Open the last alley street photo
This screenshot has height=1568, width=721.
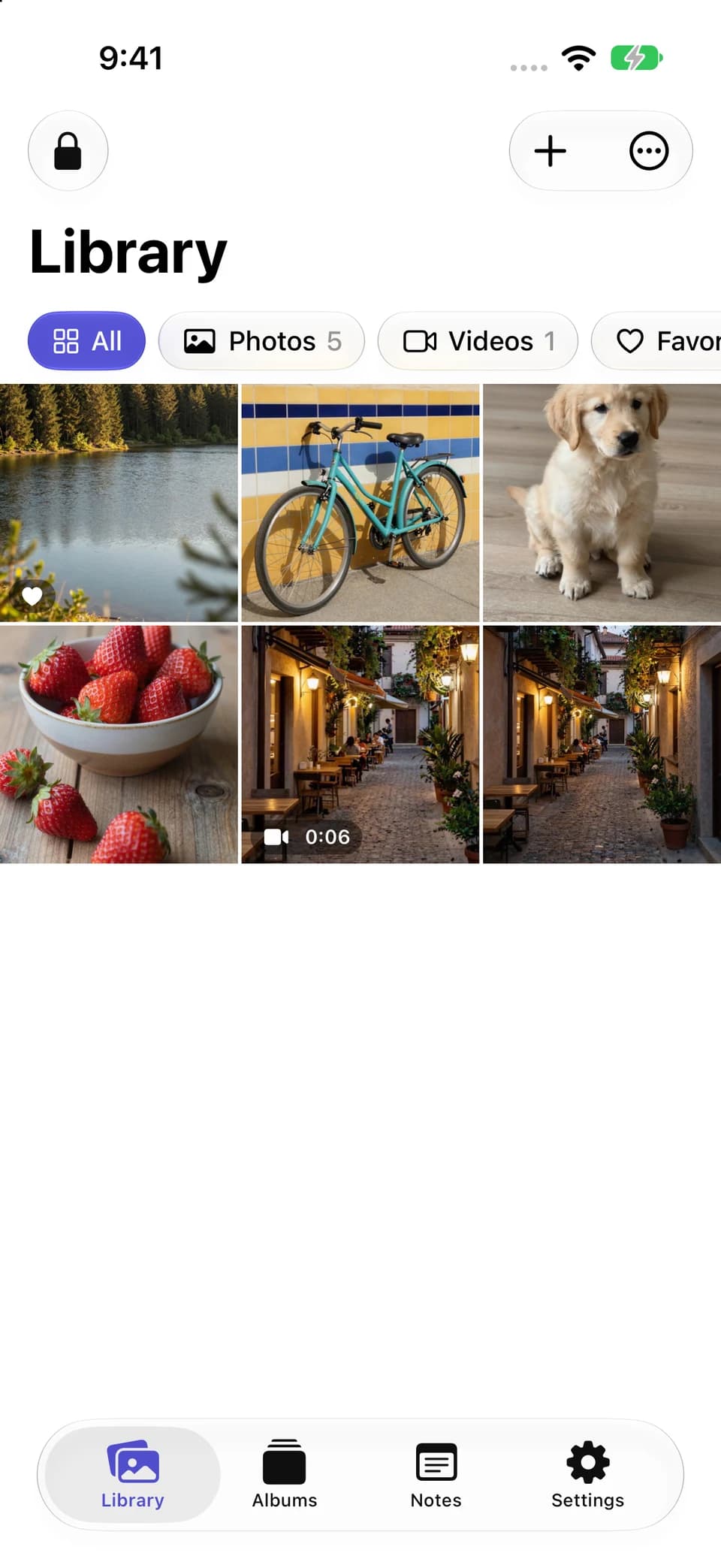(x=602, y=745)
